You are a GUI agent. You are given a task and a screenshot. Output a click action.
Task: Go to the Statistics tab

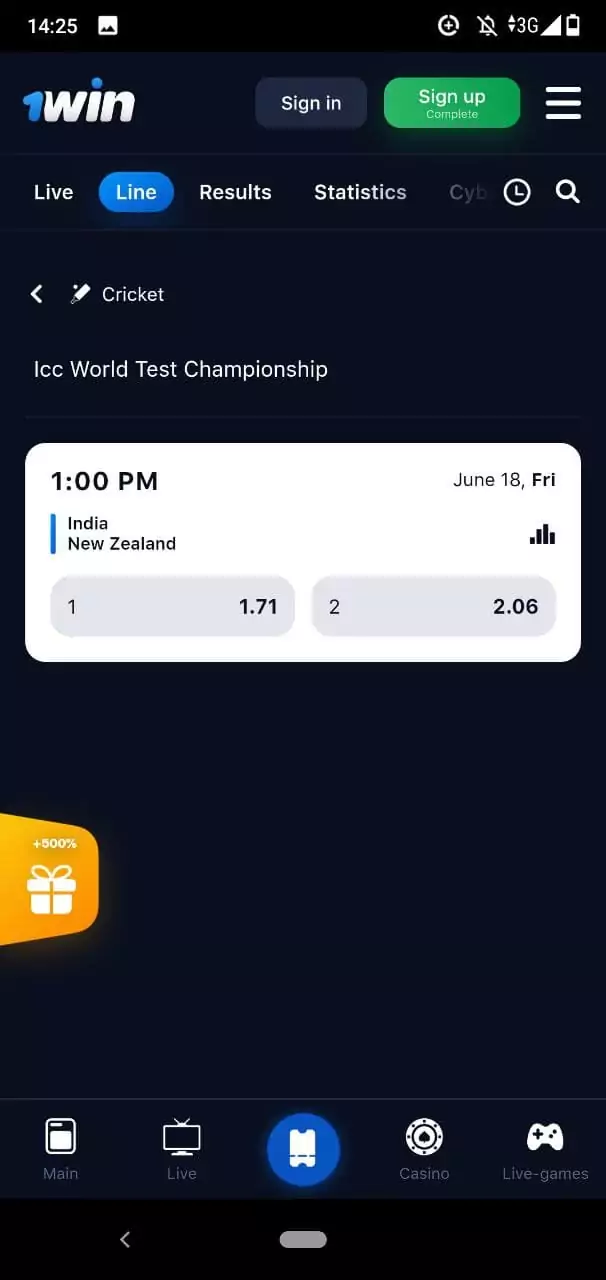point(360,192)
